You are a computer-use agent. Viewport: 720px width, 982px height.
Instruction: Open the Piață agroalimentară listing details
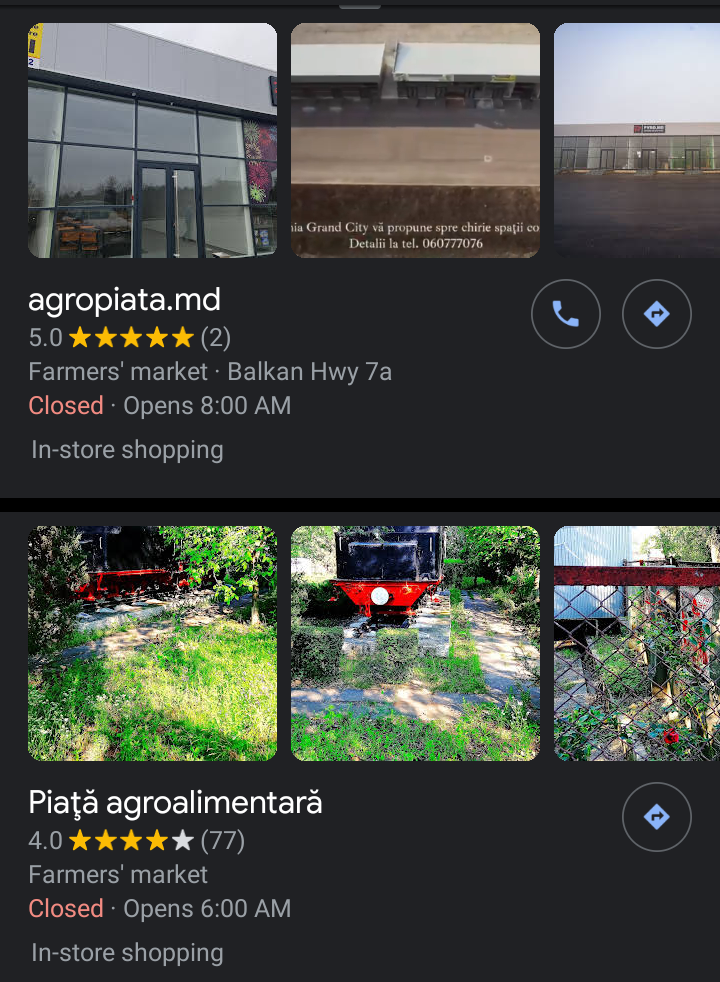click(x=175, y=803)
